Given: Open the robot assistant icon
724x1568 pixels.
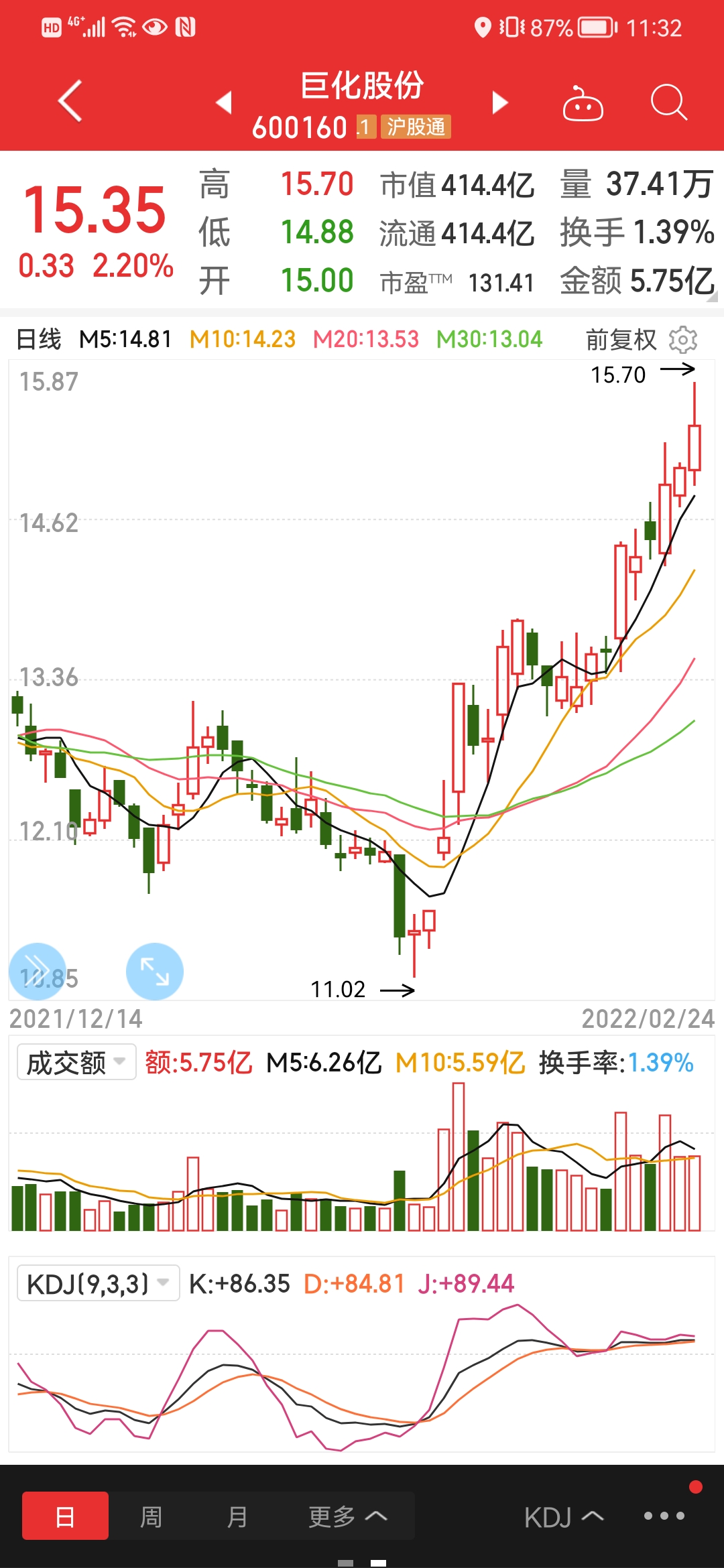Looking at the screenshot, I should click(x=583, y=103).
